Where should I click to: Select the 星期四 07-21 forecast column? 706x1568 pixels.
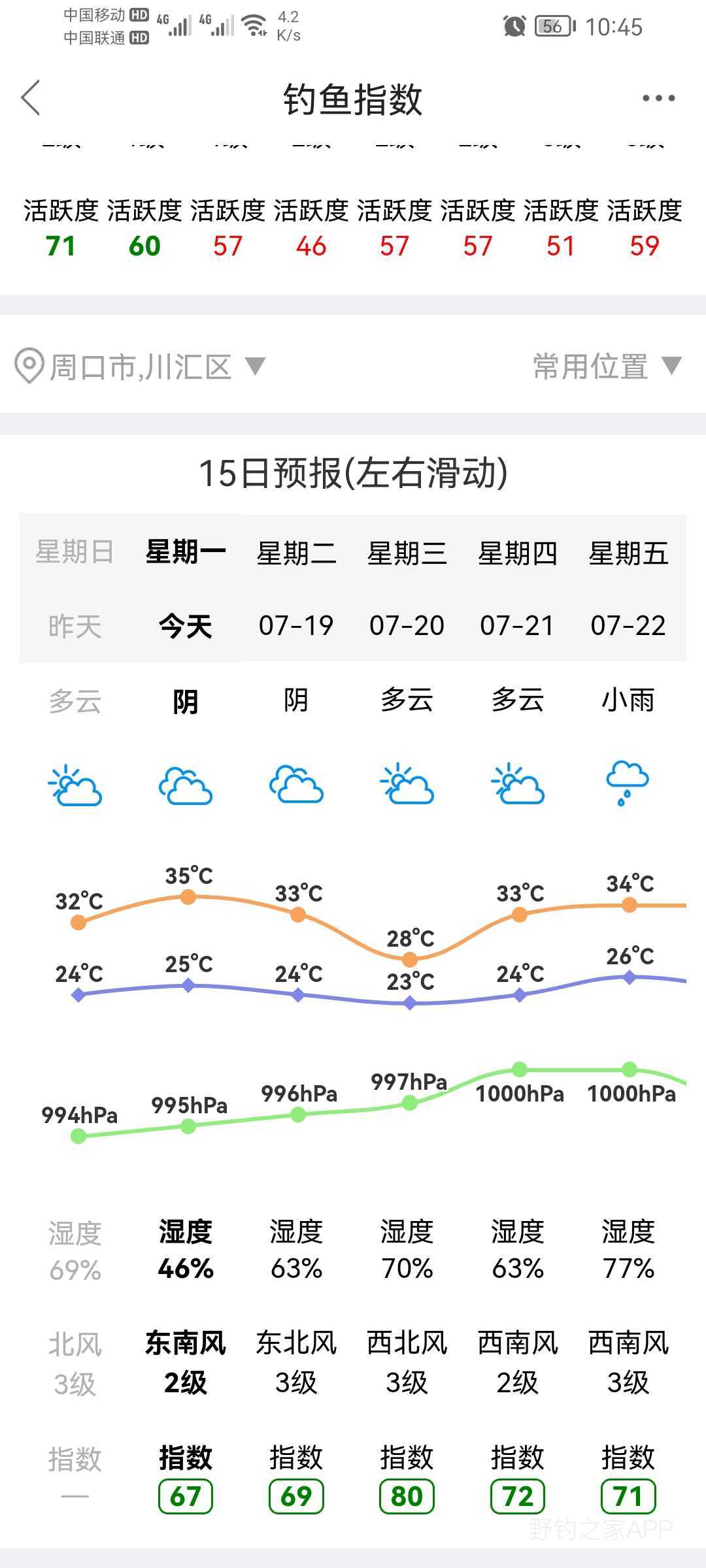(x=517, y=589)
